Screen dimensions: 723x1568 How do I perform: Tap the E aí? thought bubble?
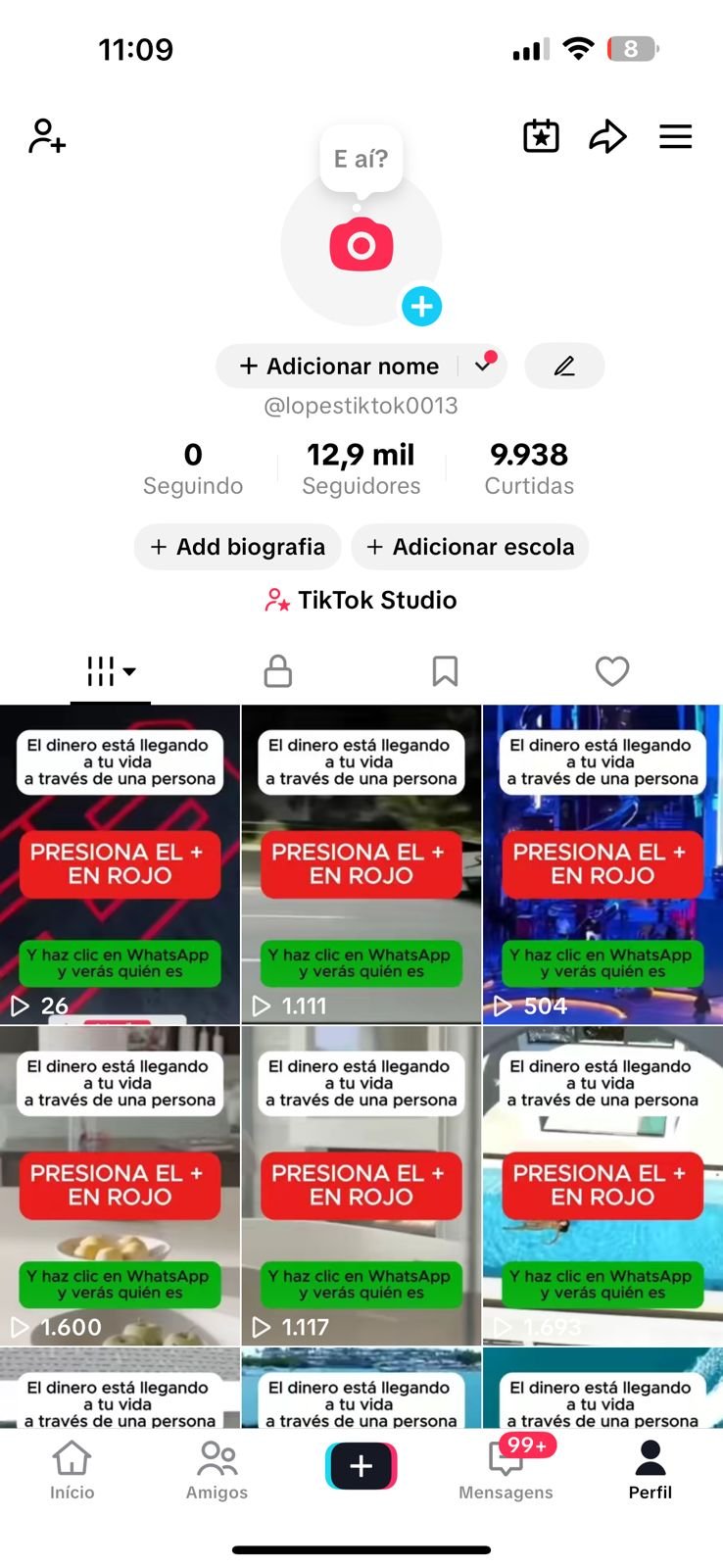[361, 159]
